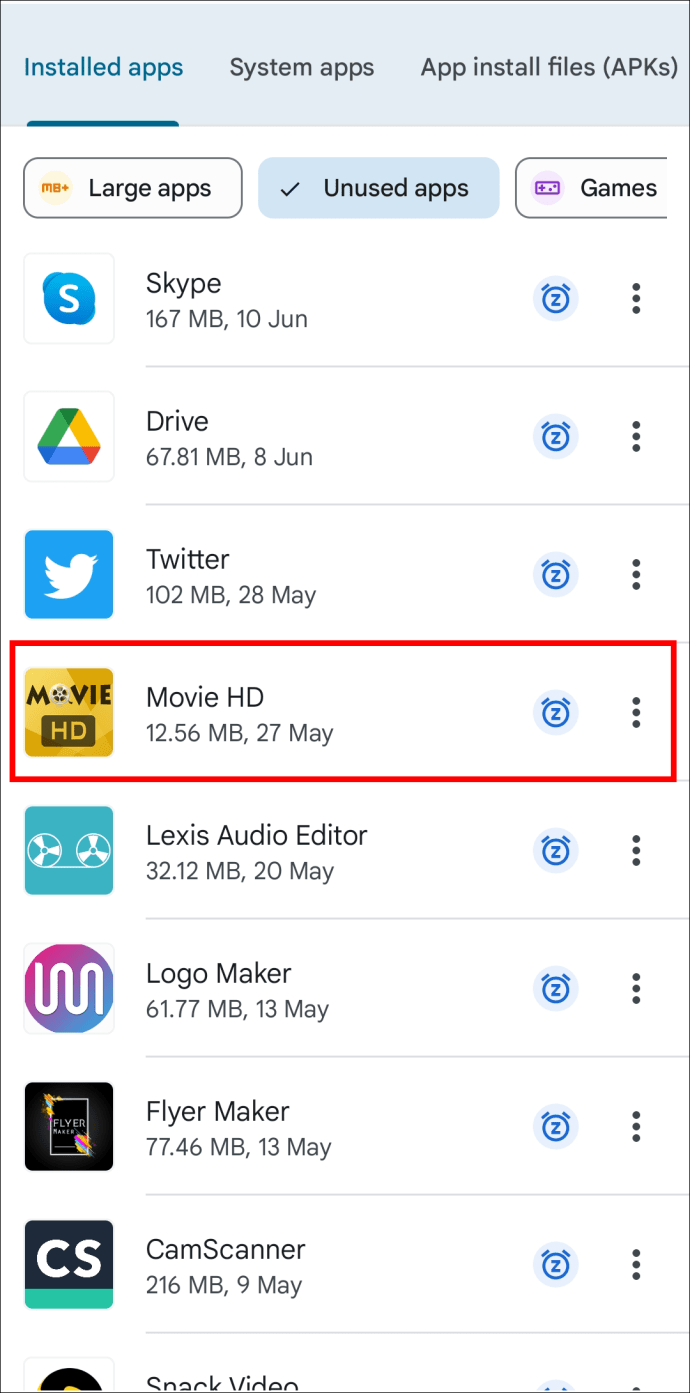Tap the sleep icon next to CamScanner

tap(555, 1265)
